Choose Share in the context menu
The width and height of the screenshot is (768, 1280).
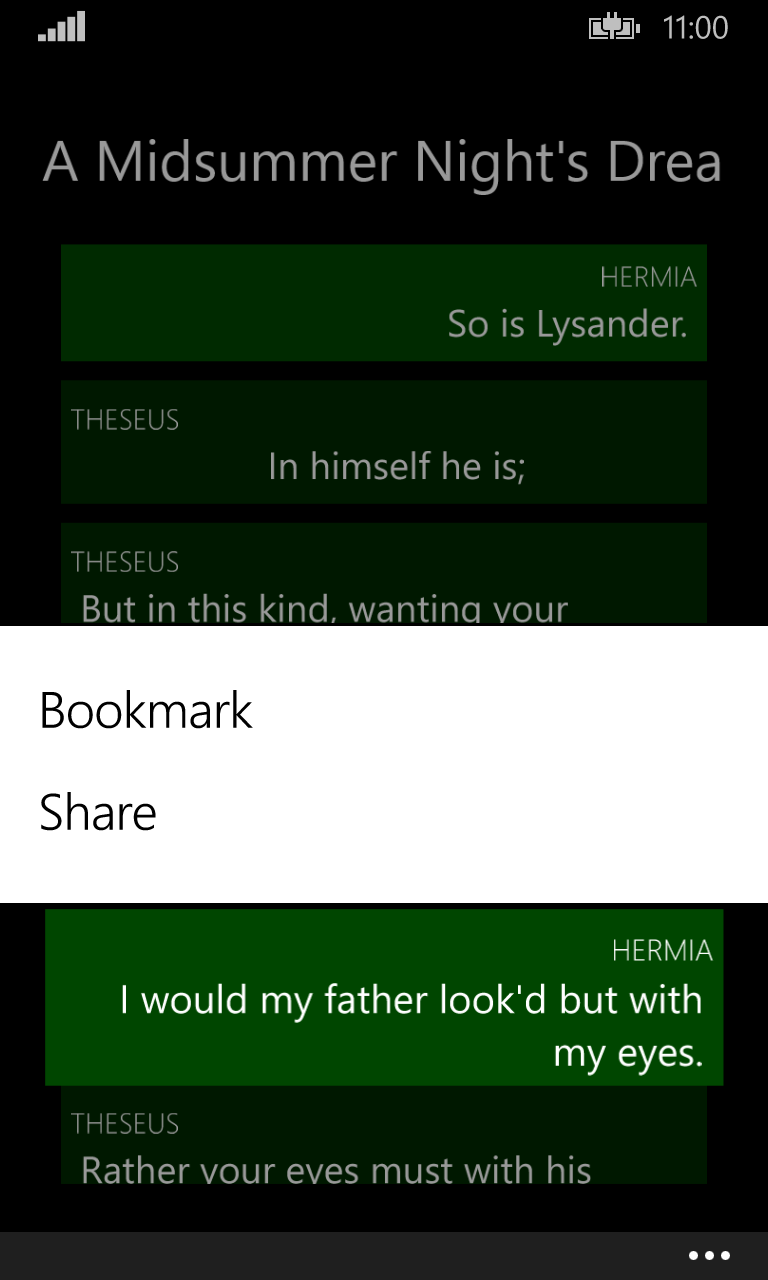tap(98, 812)
